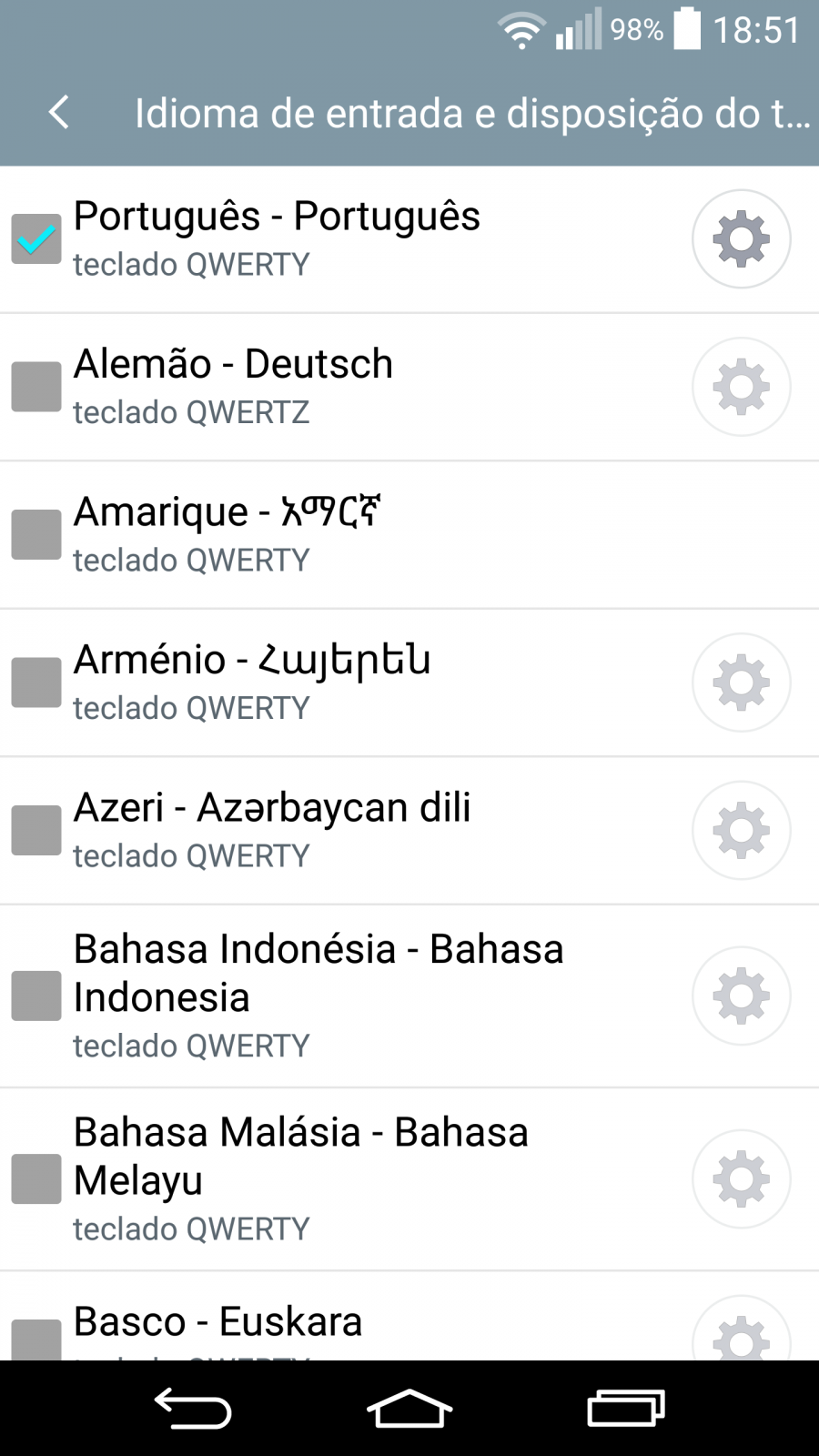Open settings gear for Azeri

click(742, 830)
